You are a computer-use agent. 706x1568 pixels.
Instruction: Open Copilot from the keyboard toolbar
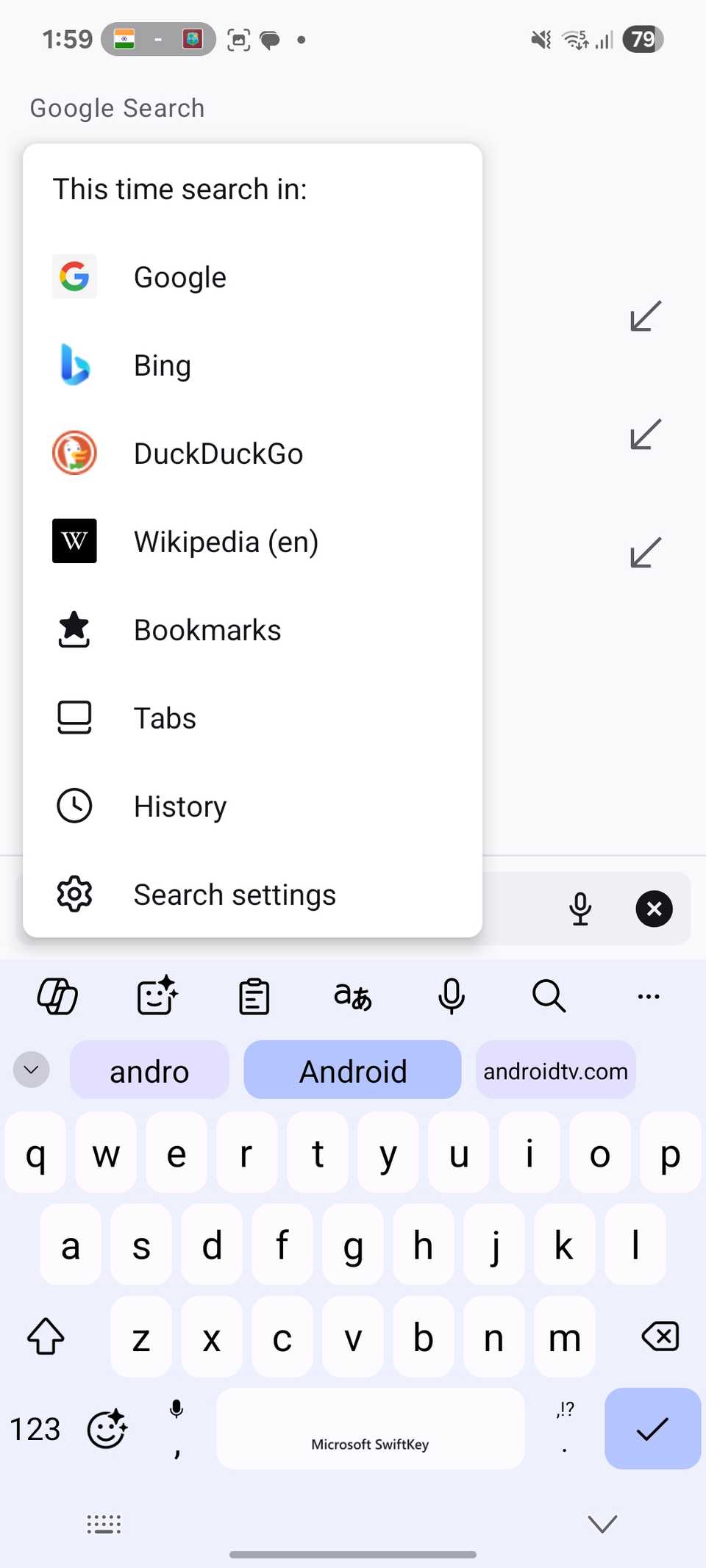tap(57, 996)
